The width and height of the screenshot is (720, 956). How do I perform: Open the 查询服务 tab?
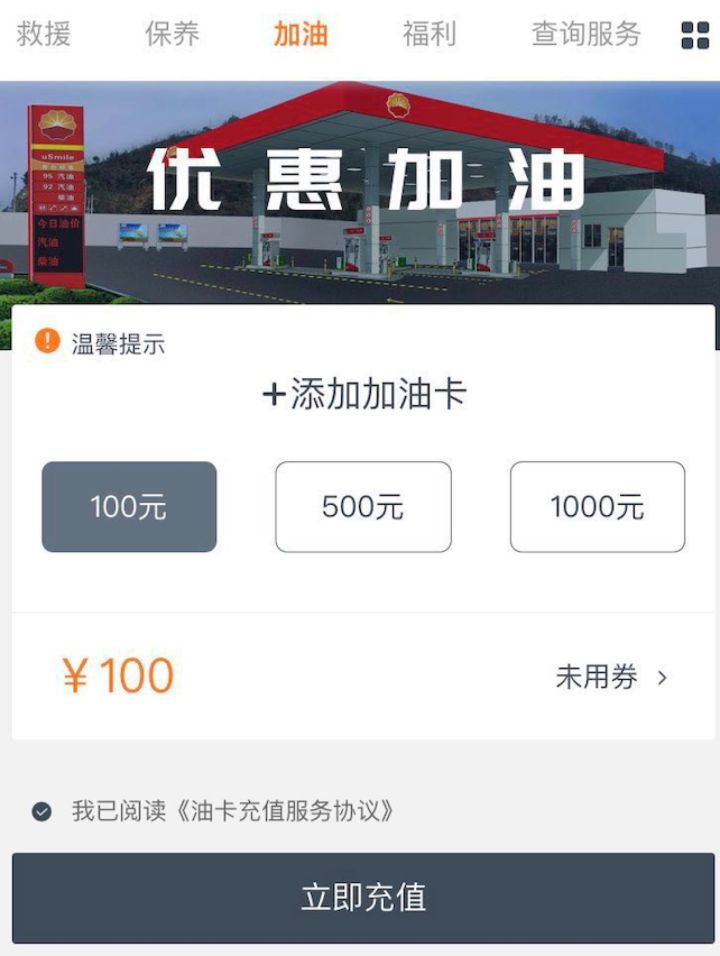point(586,34)
